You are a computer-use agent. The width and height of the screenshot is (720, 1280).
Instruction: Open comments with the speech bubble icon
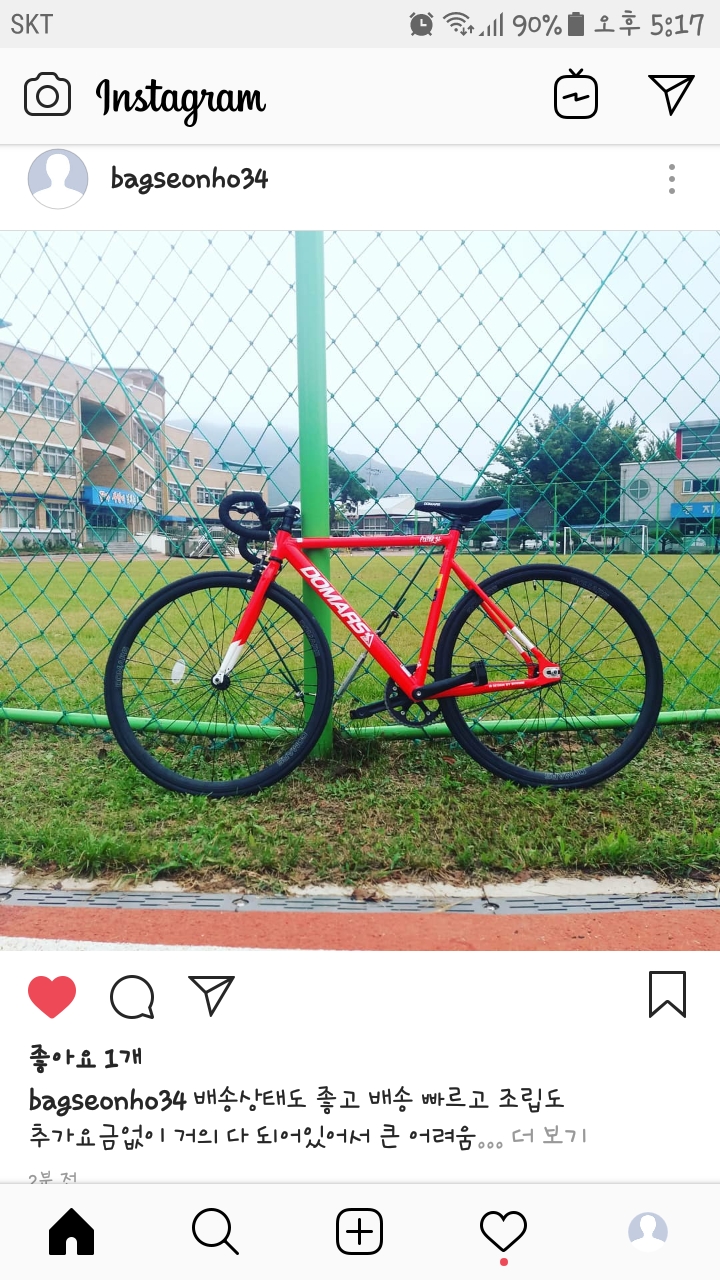(x=132, y=997)
